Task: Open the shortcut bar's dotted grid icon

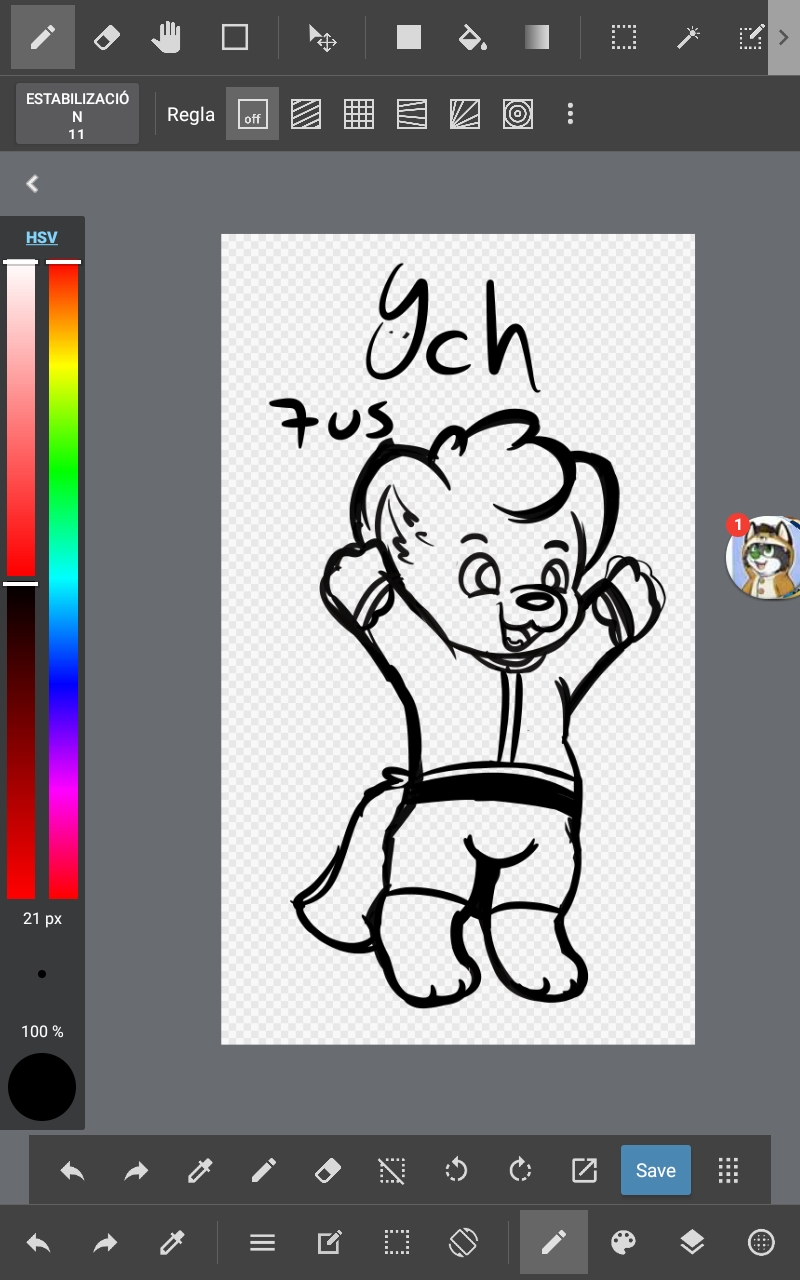Action: coord(728,1170)
